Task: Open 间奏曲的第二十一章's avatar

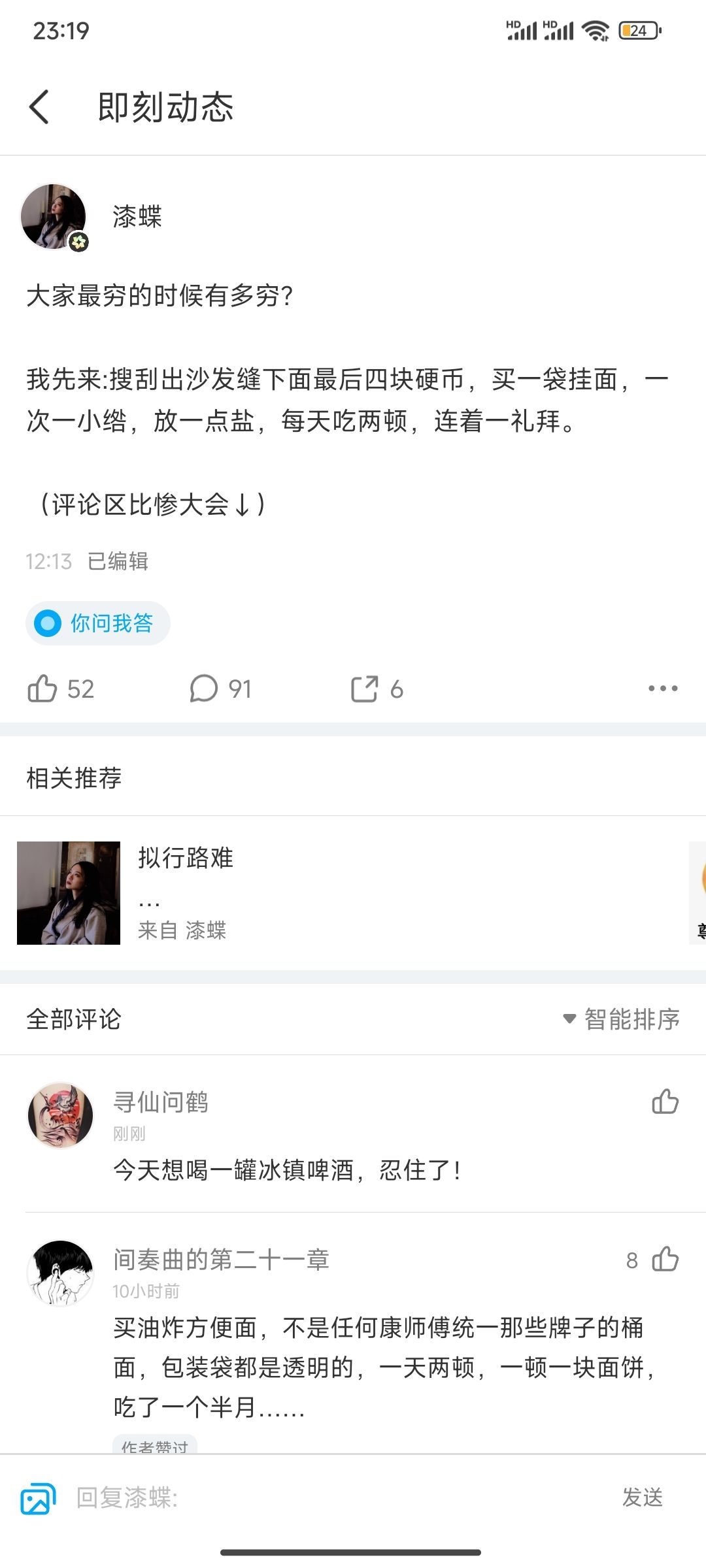Action: pos(60,1273)
